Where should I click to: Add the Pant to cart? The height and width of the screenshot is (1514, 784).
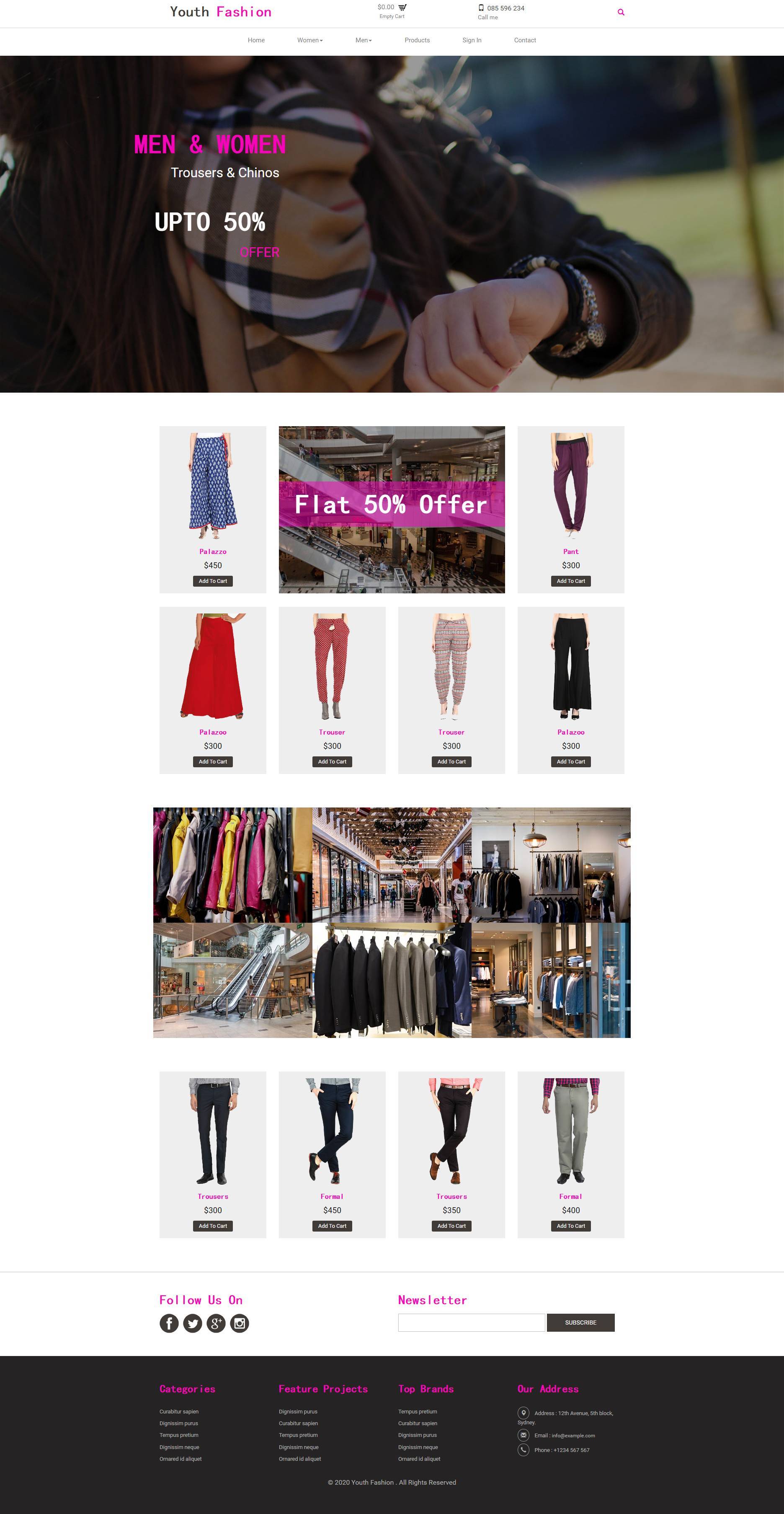click(570, 581)
